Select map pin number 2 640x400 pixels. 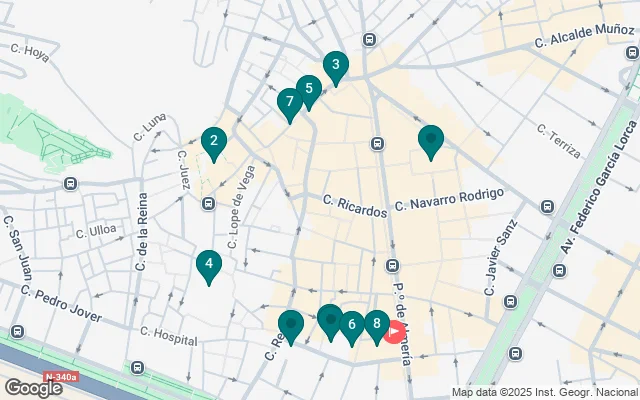coord(212,142)
